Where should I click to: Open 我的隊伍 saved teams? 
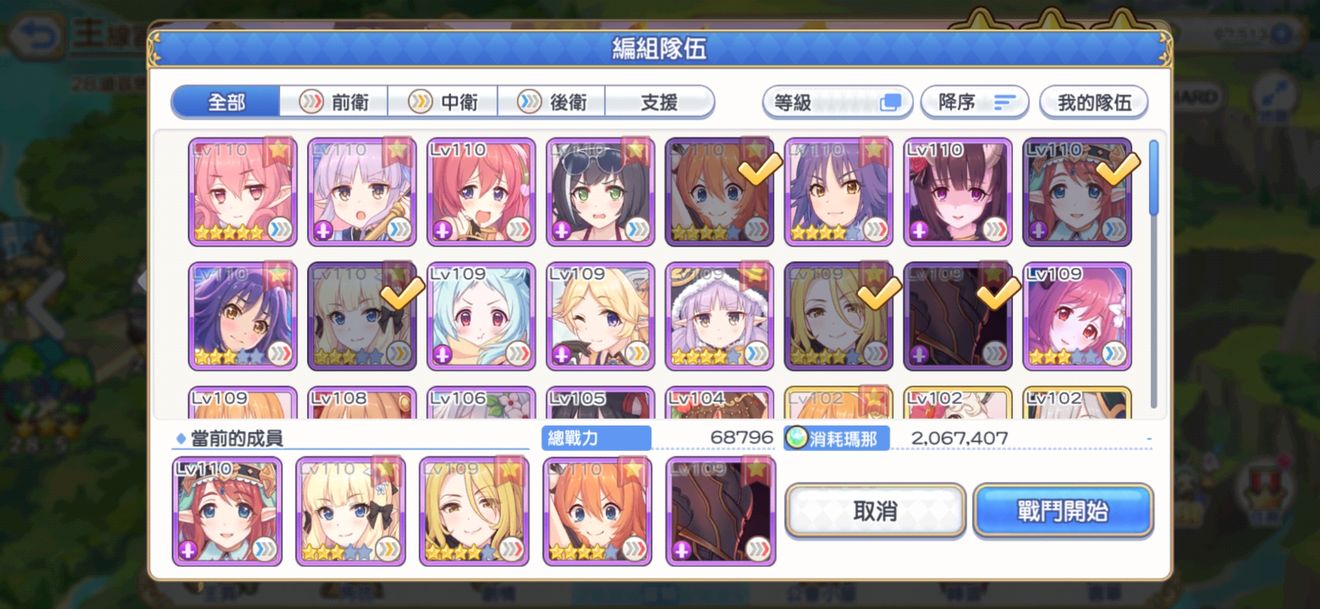point(1094,102)
